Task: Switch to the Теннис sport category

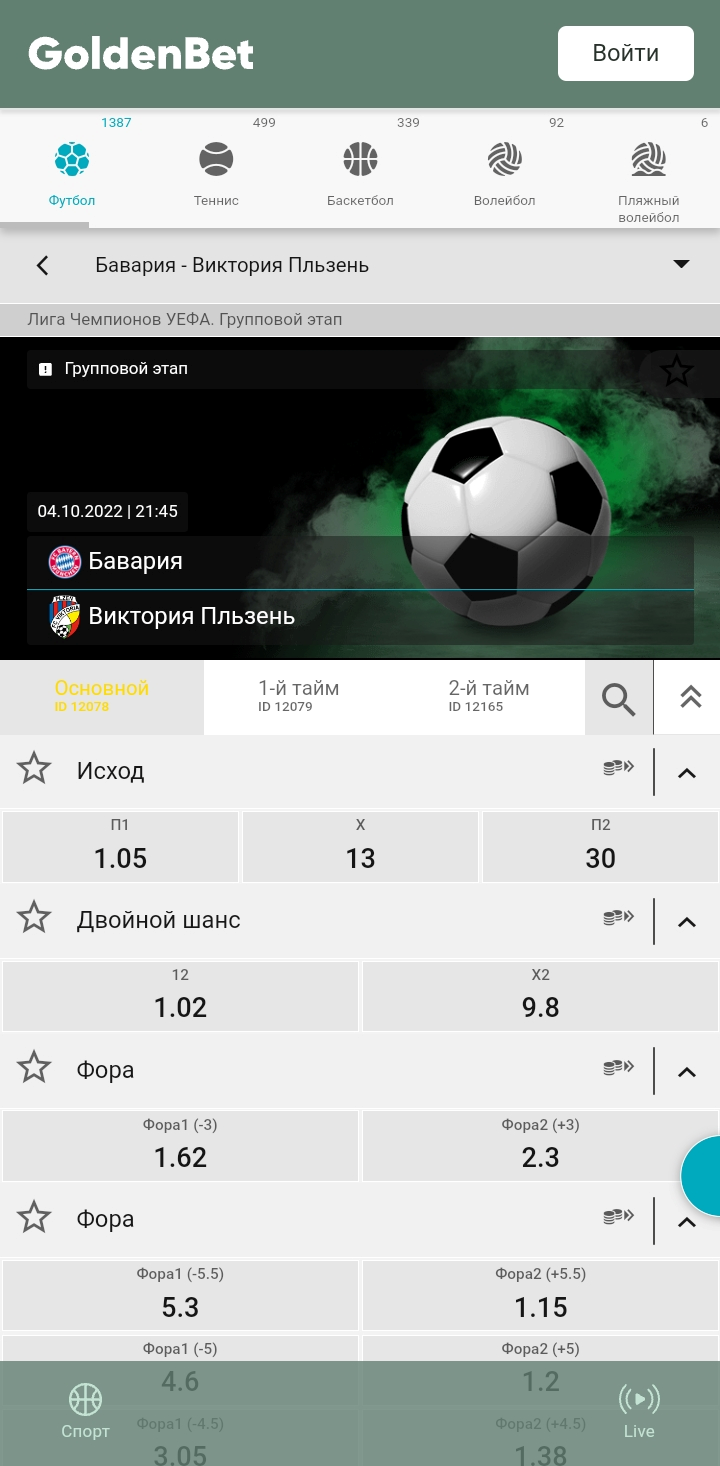Action: point(216,172)
